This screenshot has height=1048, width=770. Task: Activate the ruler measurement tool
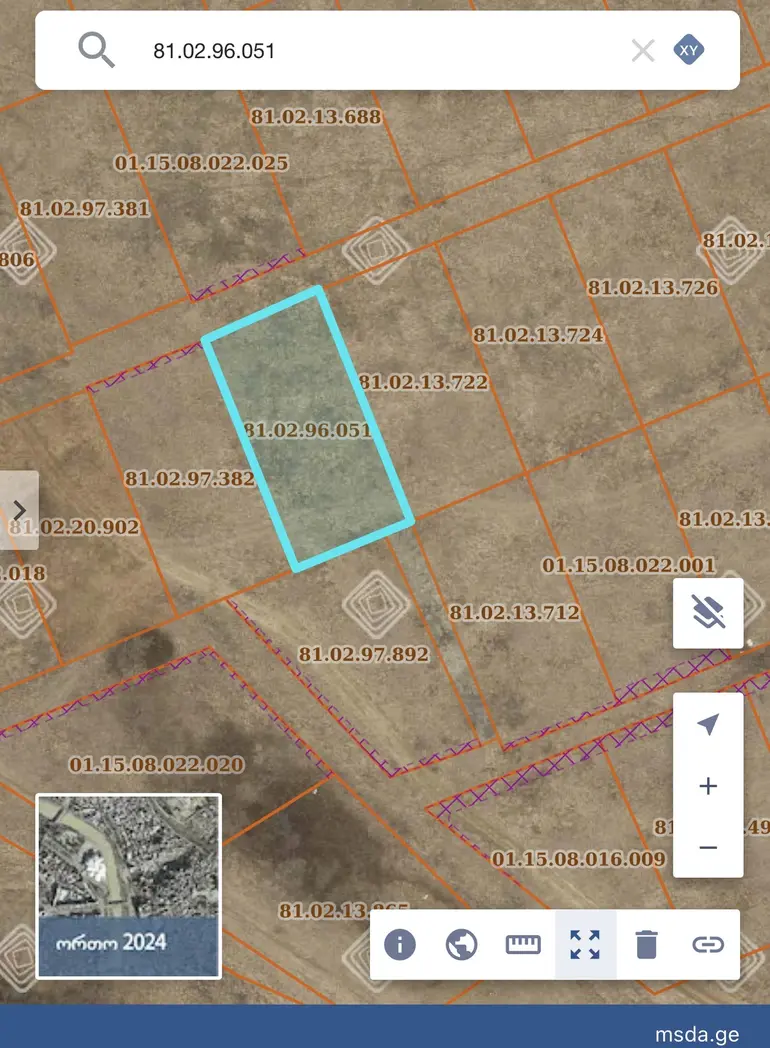pyautogui.click(x=523, y=945)
